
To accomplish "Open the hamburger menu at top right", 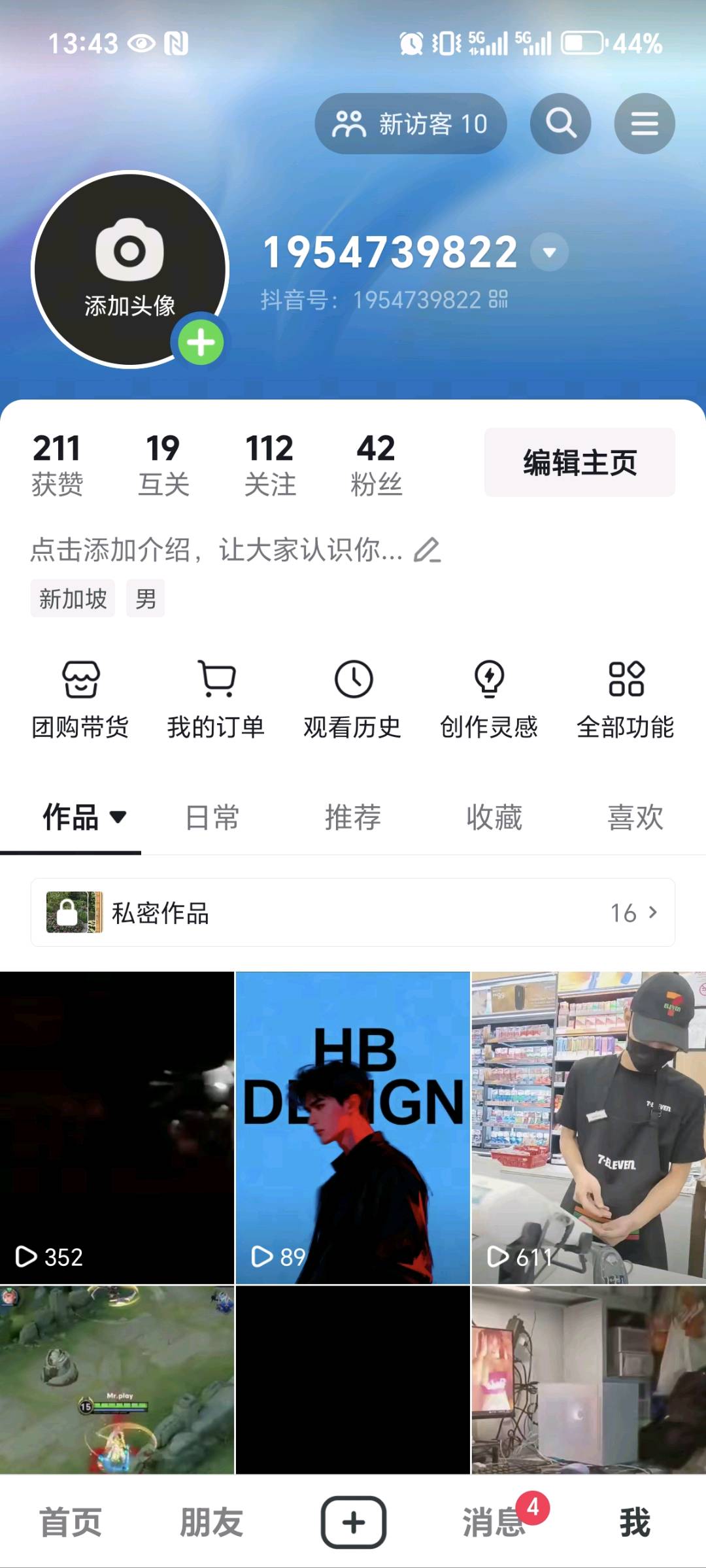I will [645, 122].
